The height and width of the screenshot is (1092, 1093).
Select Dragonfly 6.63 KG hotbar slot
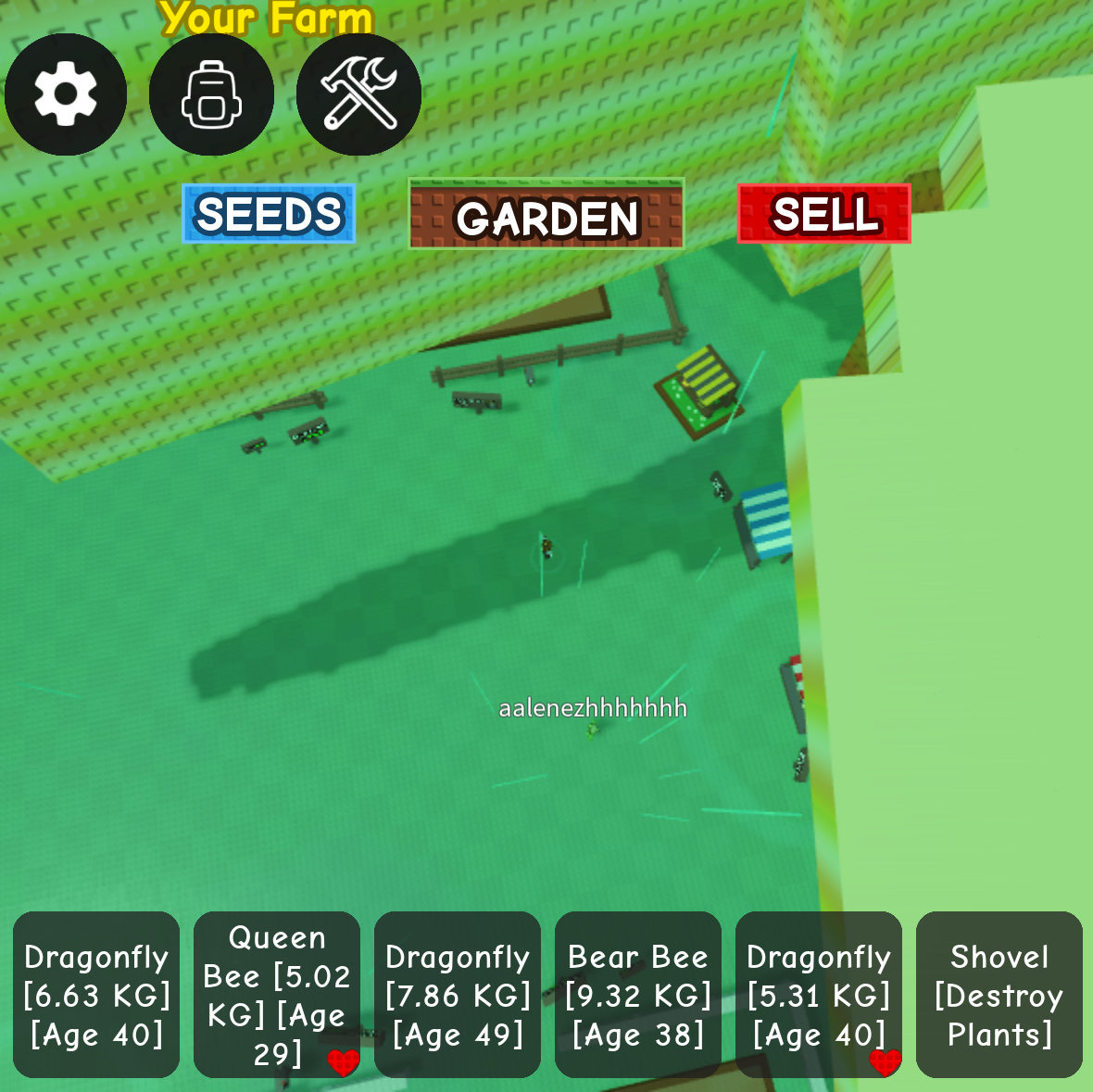pyautogui.click(x=96, y=995)
